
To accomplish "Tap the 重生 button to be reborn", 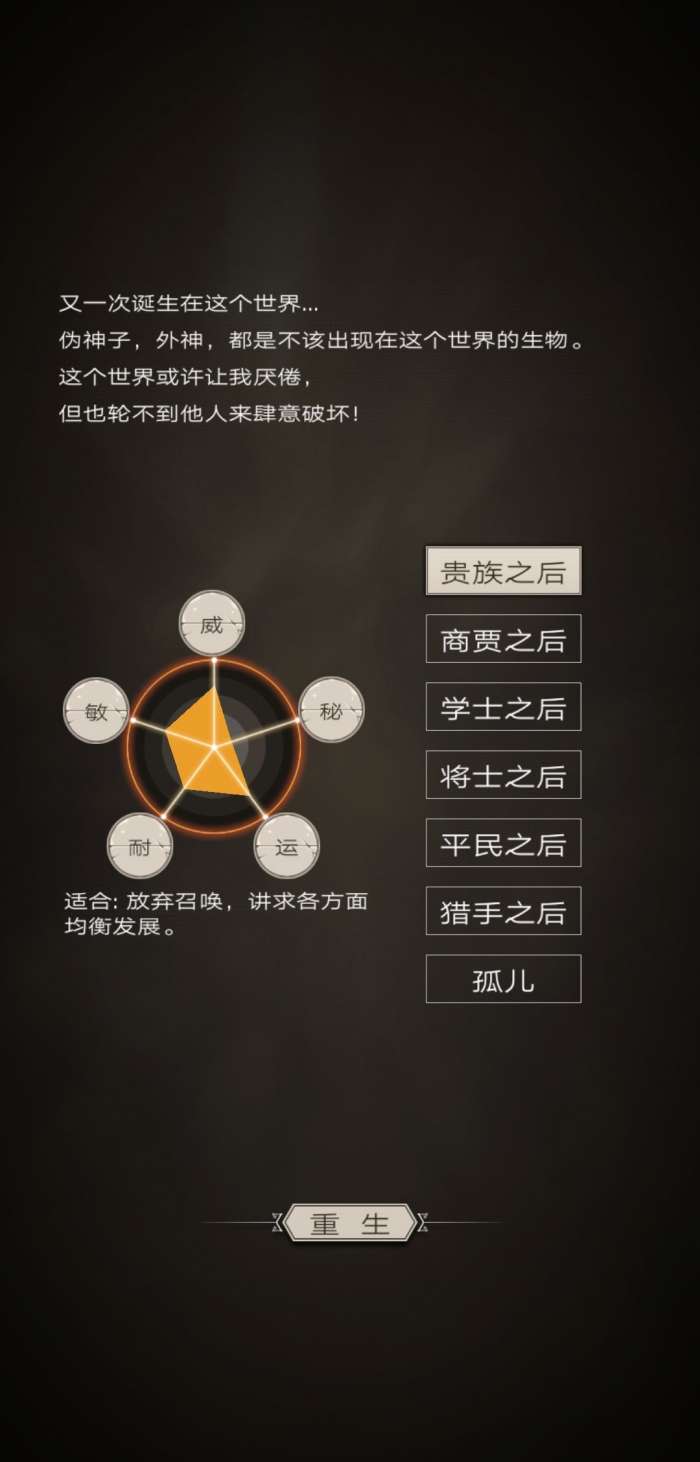I will [x=350, y=1223].
